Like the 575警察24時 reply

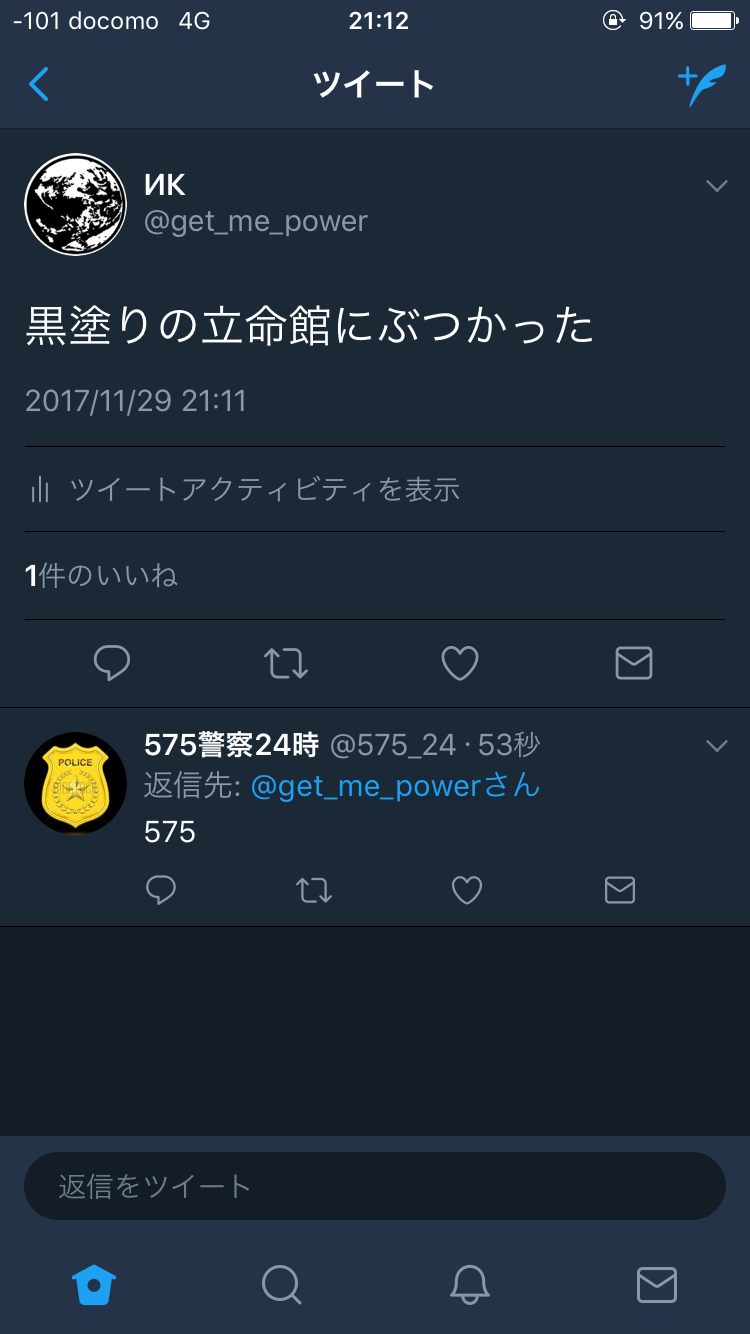pos(467,890)
